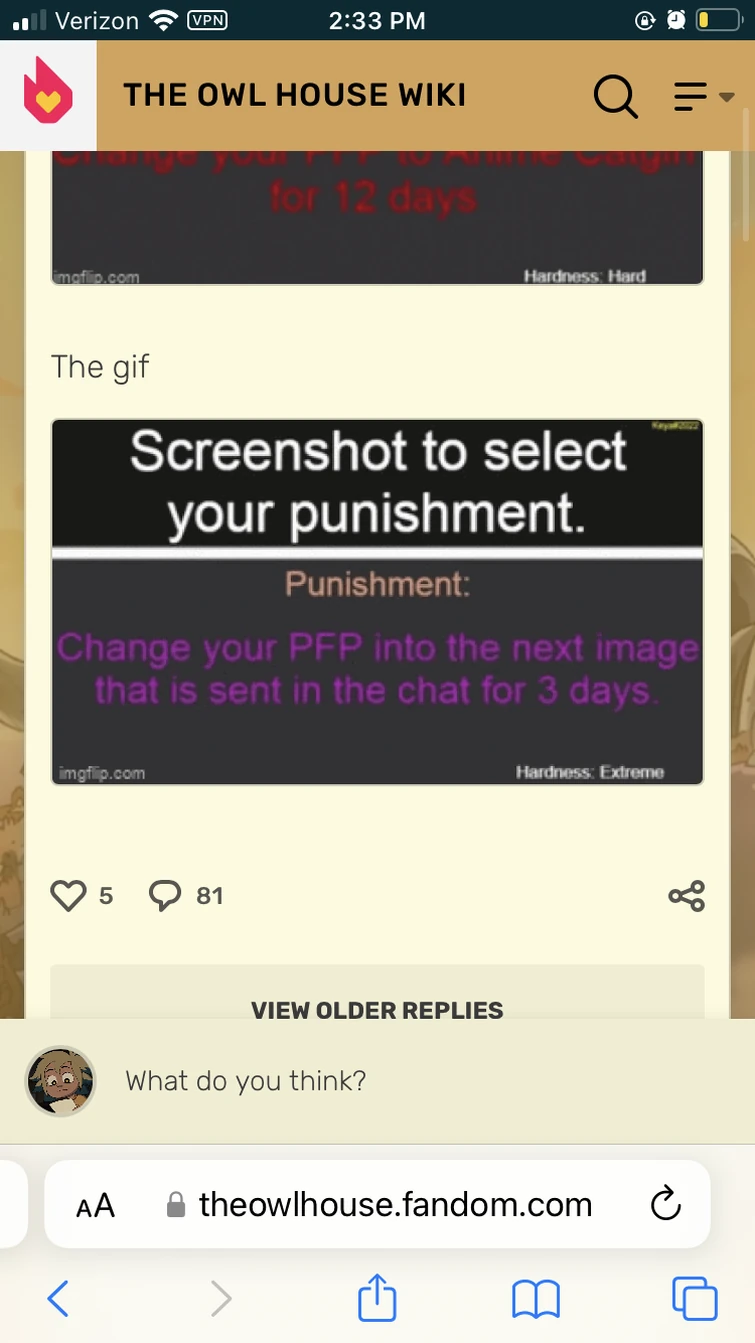Like the post with 5 likes
755x1343 pixels.
pos(68,895)
